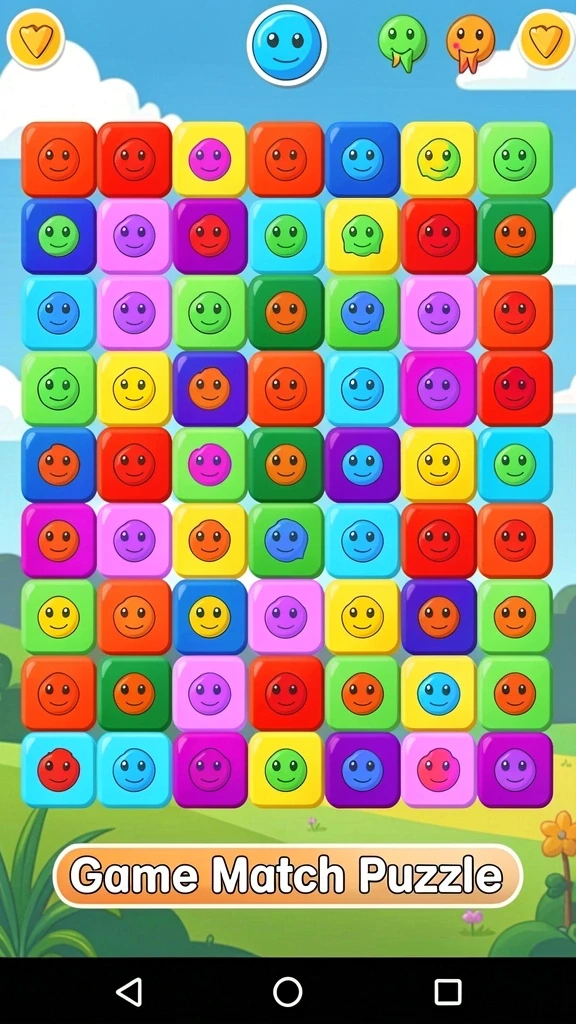Tap the light green tile with pink face
Image resolution: width=576 pixels, height=1024 pixels.
tap(210, 464)
